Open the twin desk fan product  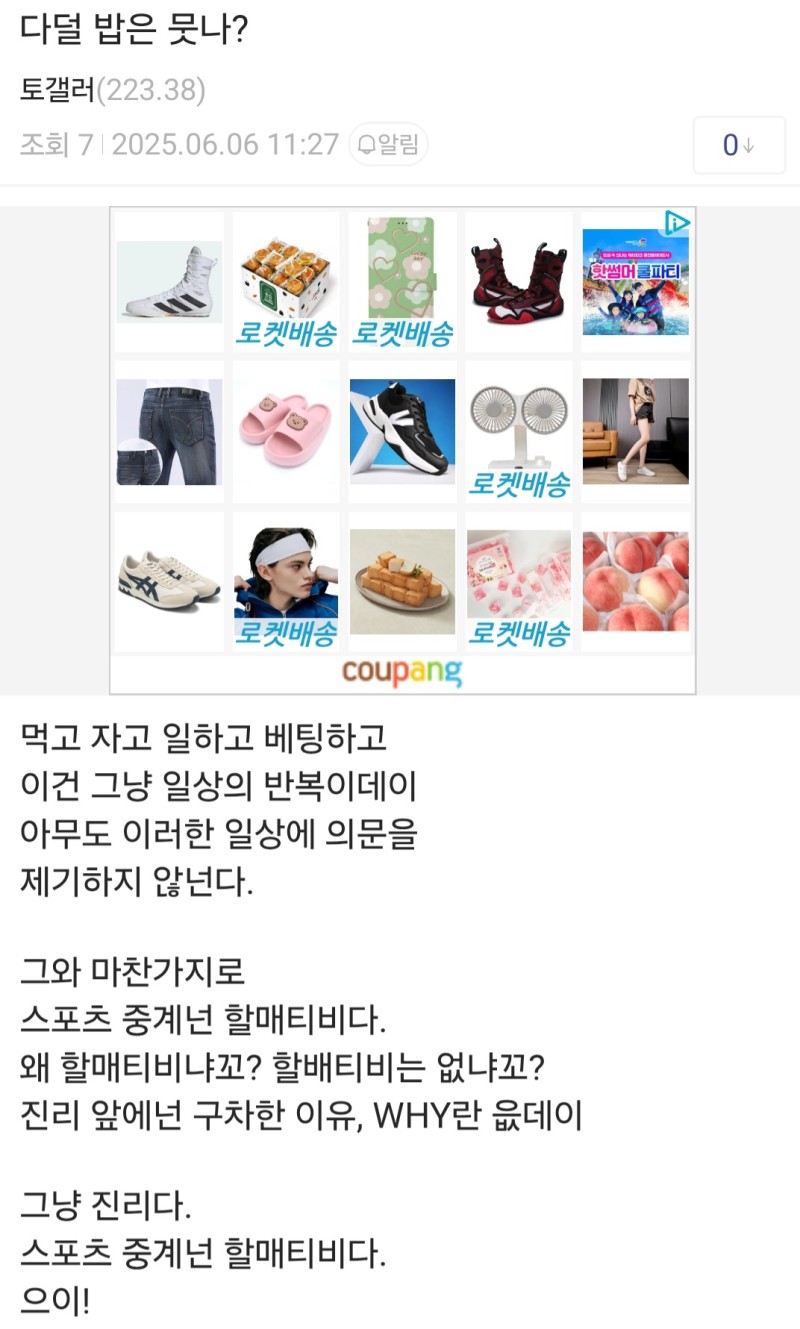518,431
